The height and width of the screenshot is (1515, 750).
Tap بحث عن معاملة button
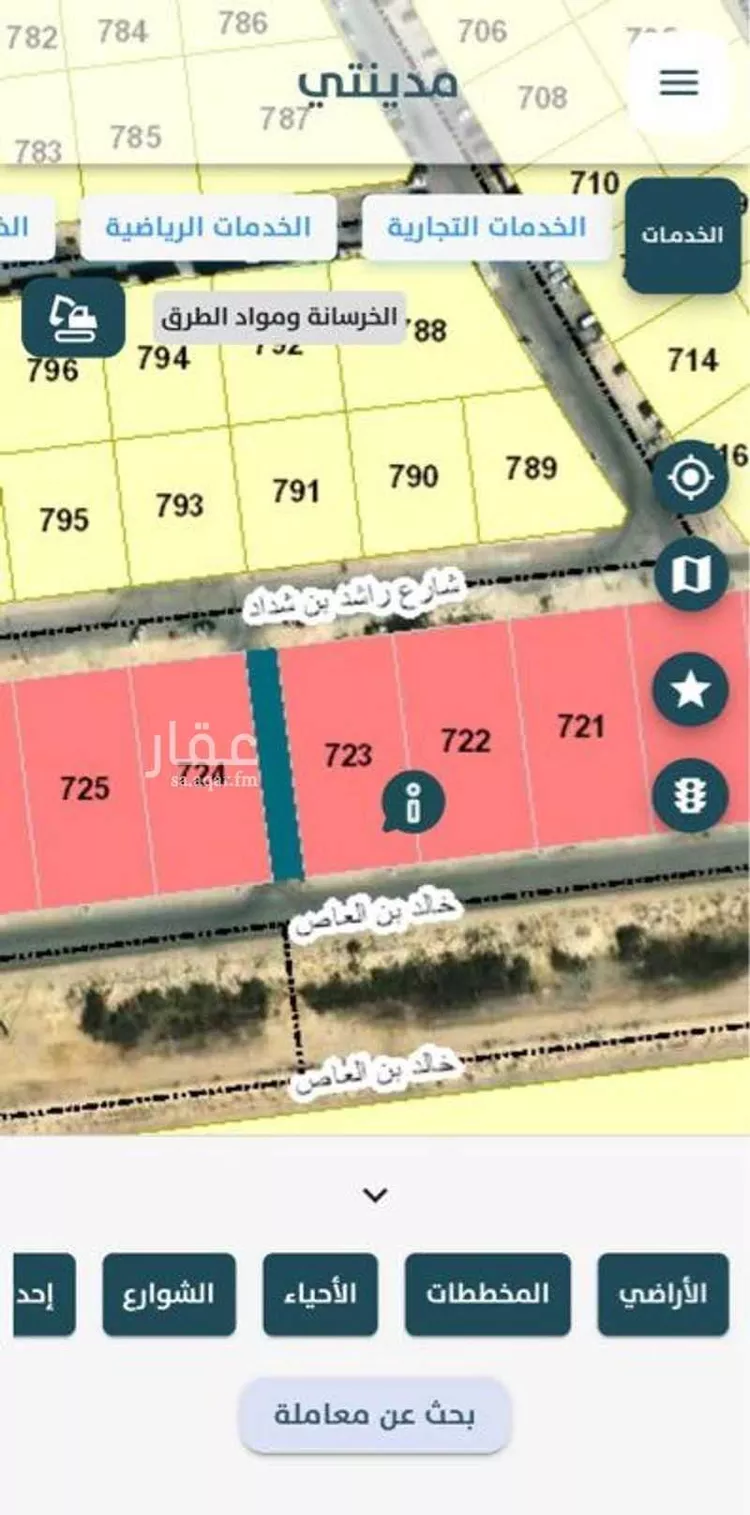tap(375, 1415)
